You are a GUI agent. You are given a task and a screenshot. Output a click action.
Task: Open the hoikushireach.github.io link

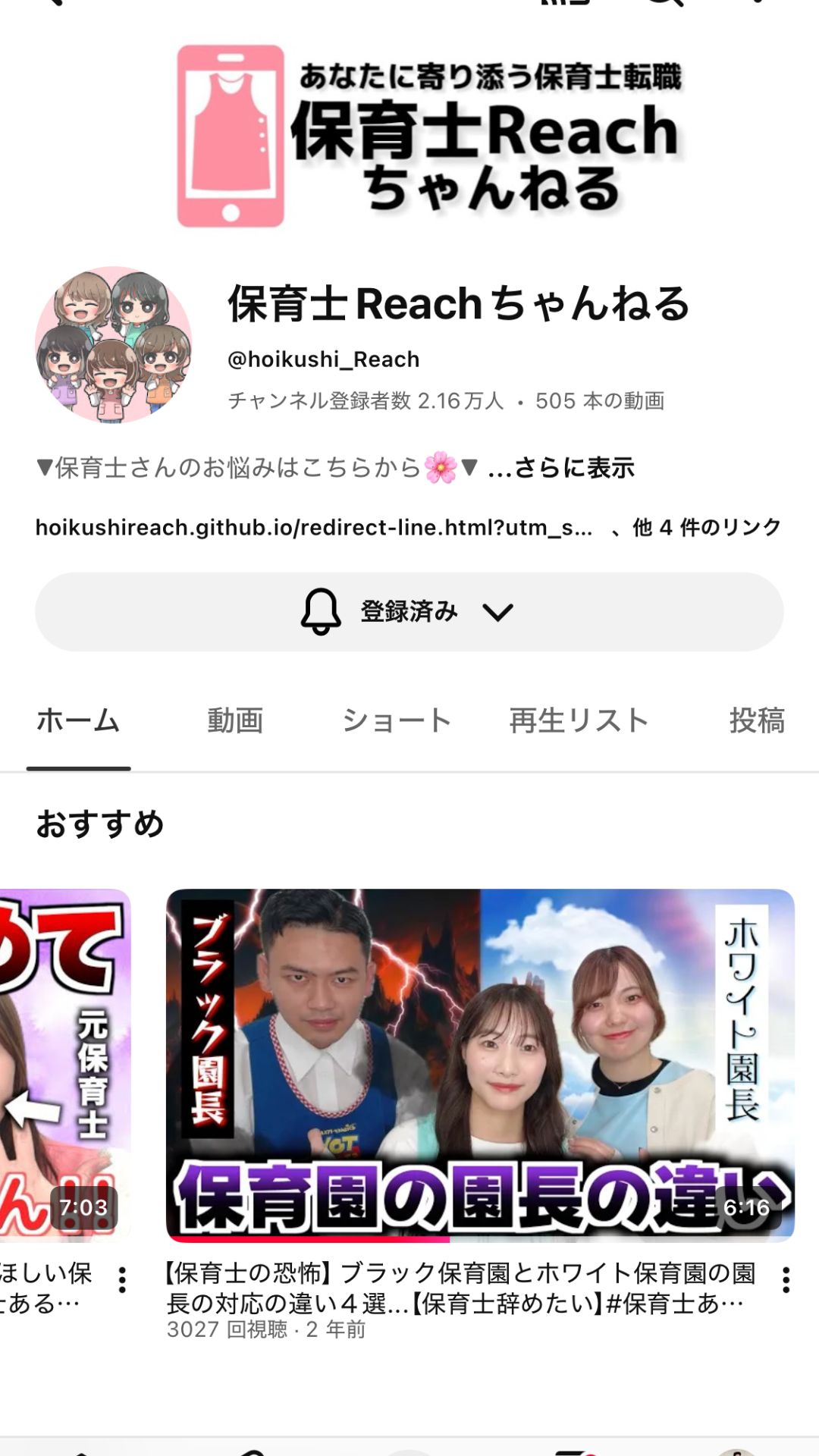pyautogui.click(x=314, y=528)
